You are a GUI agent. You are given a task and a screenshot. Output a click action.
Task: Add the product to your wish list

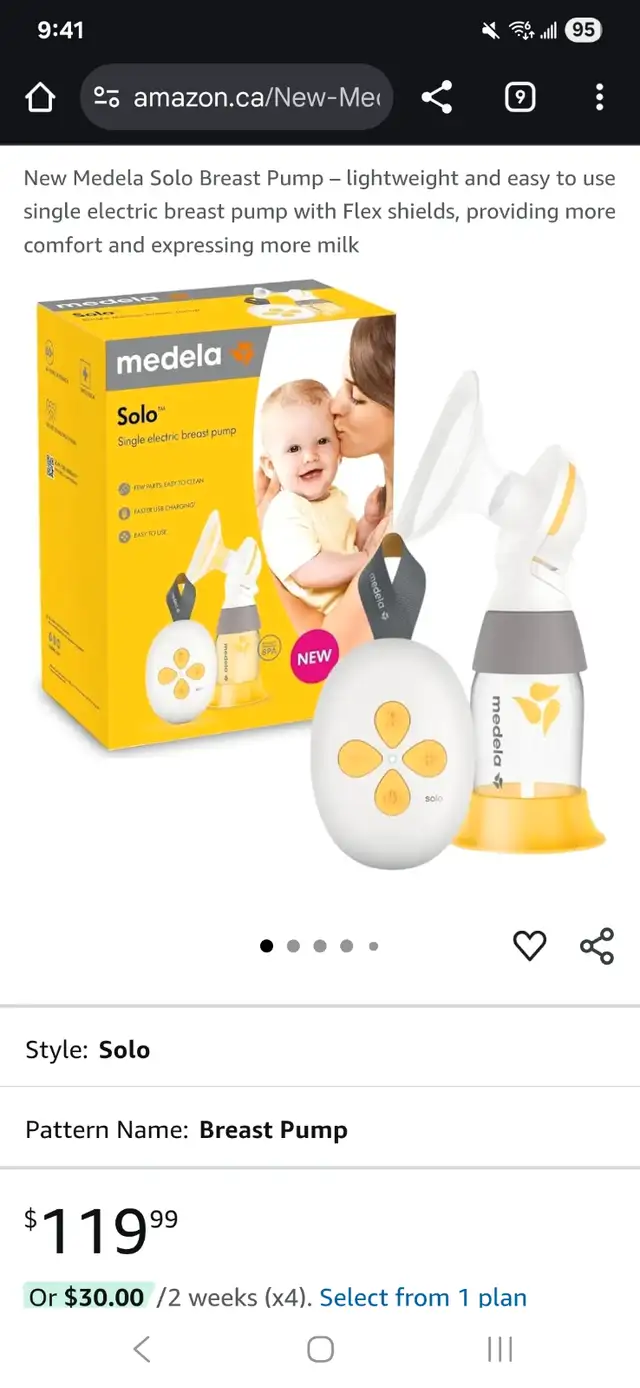529,945
